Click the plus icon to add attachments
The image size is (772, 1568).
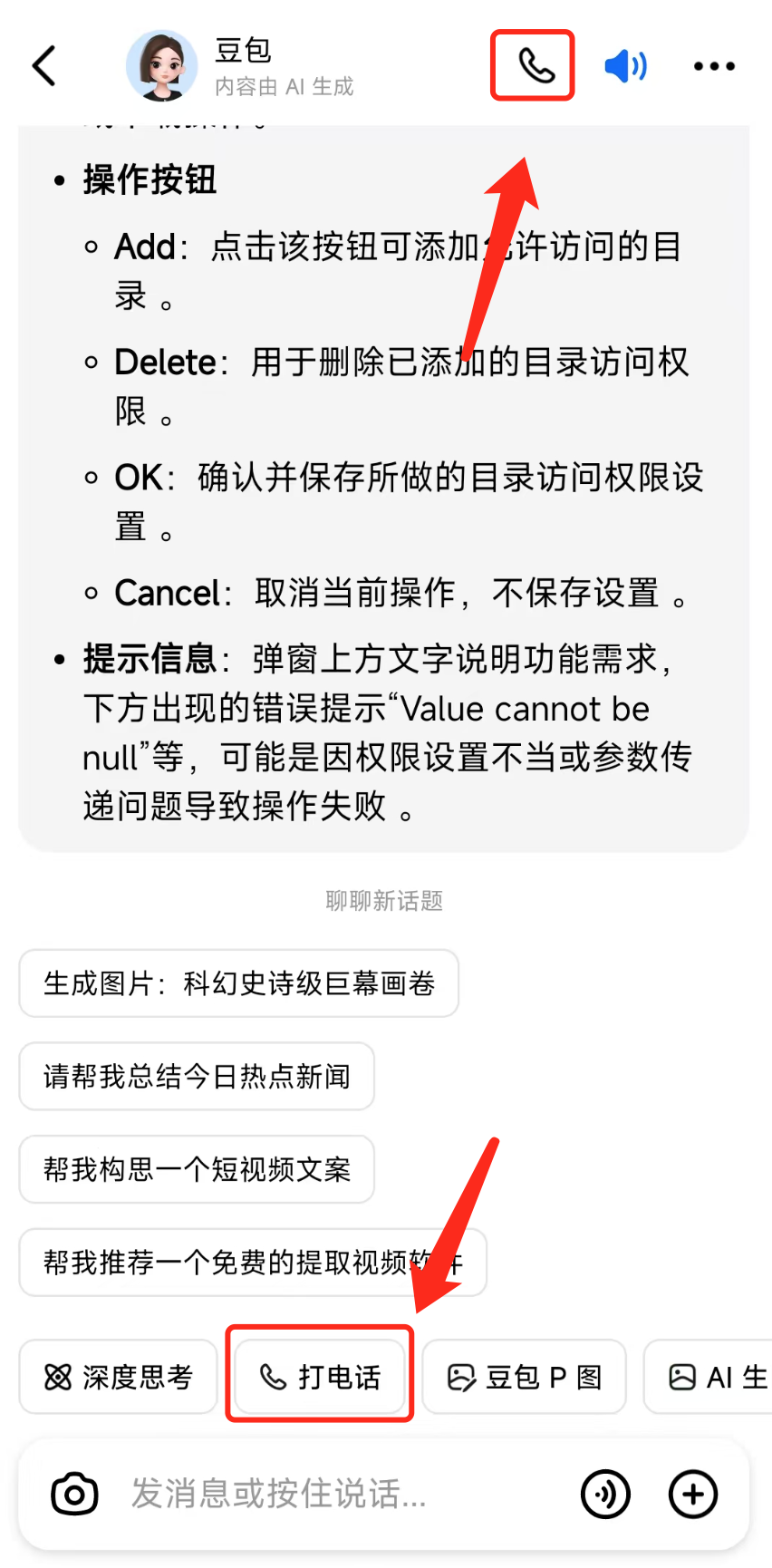(692, 1495)
